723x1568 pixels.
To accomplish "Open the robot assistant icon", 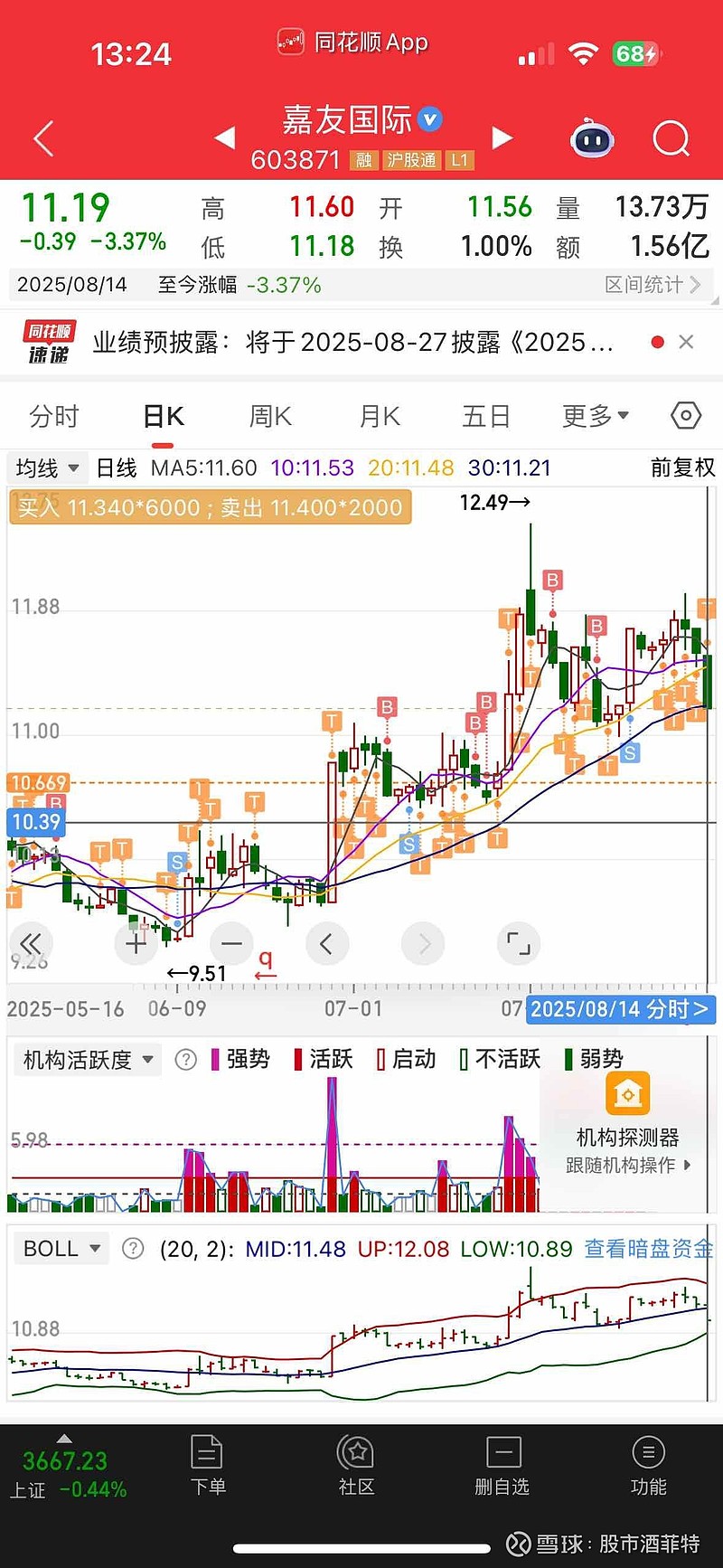I will 592,138.
